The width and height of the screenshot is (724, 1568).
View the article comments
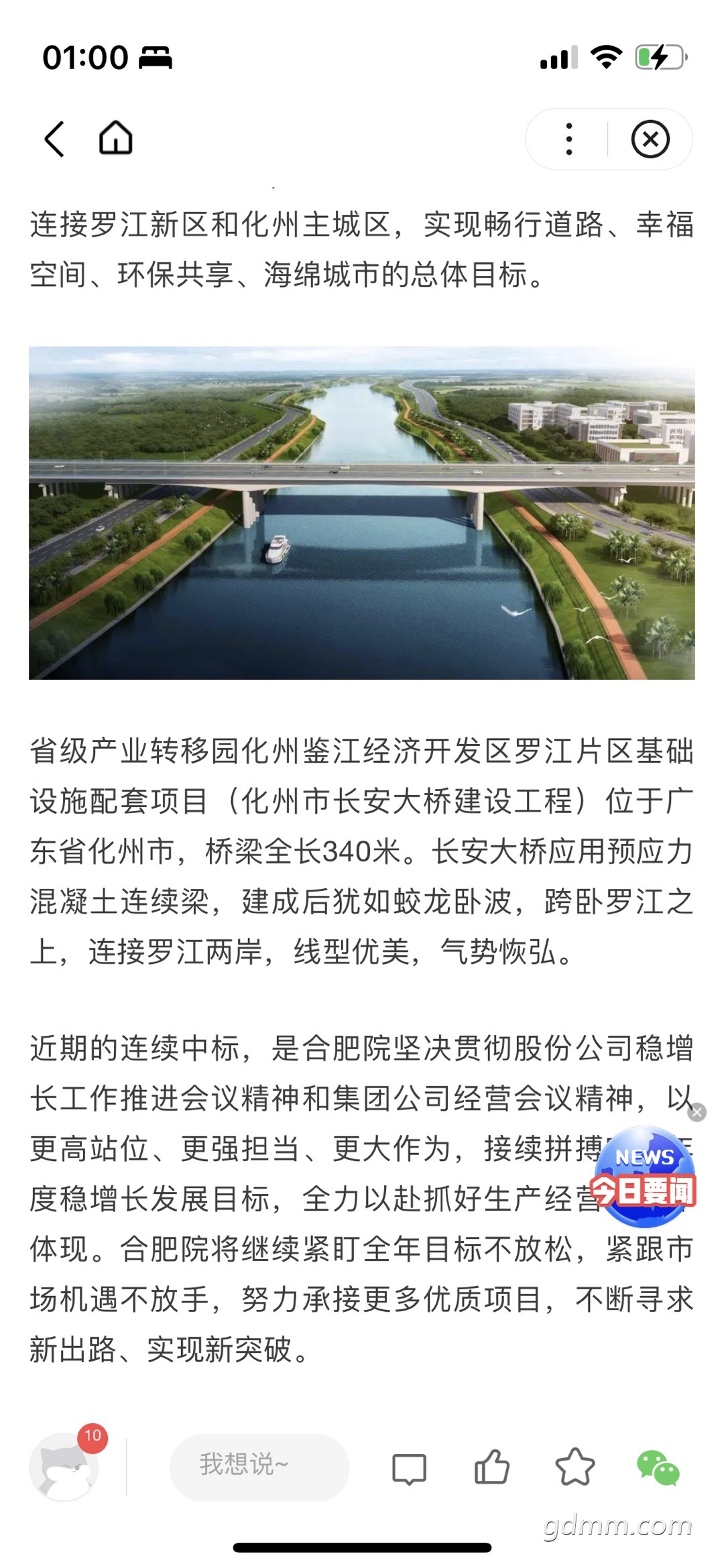click(x=409, y=1468)
